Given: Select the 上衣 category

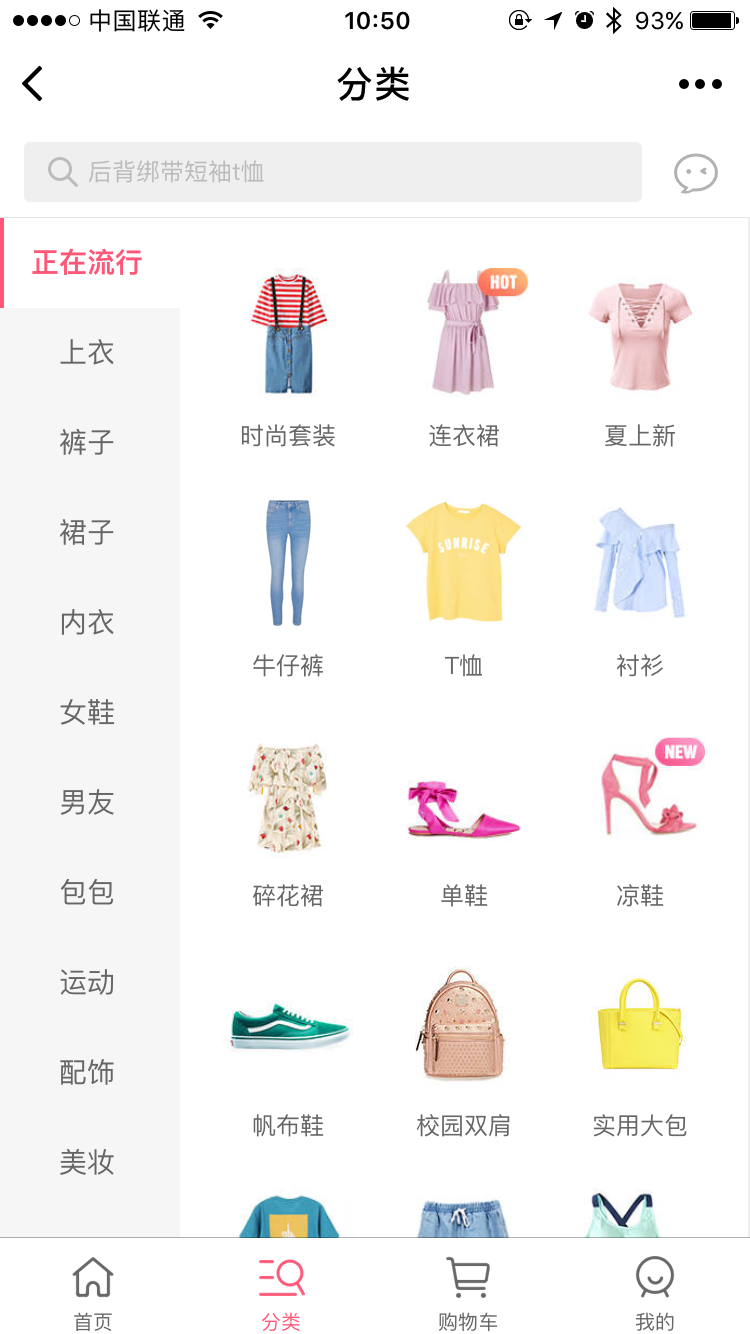Looking at the screenshot, I should click(88, 352).
